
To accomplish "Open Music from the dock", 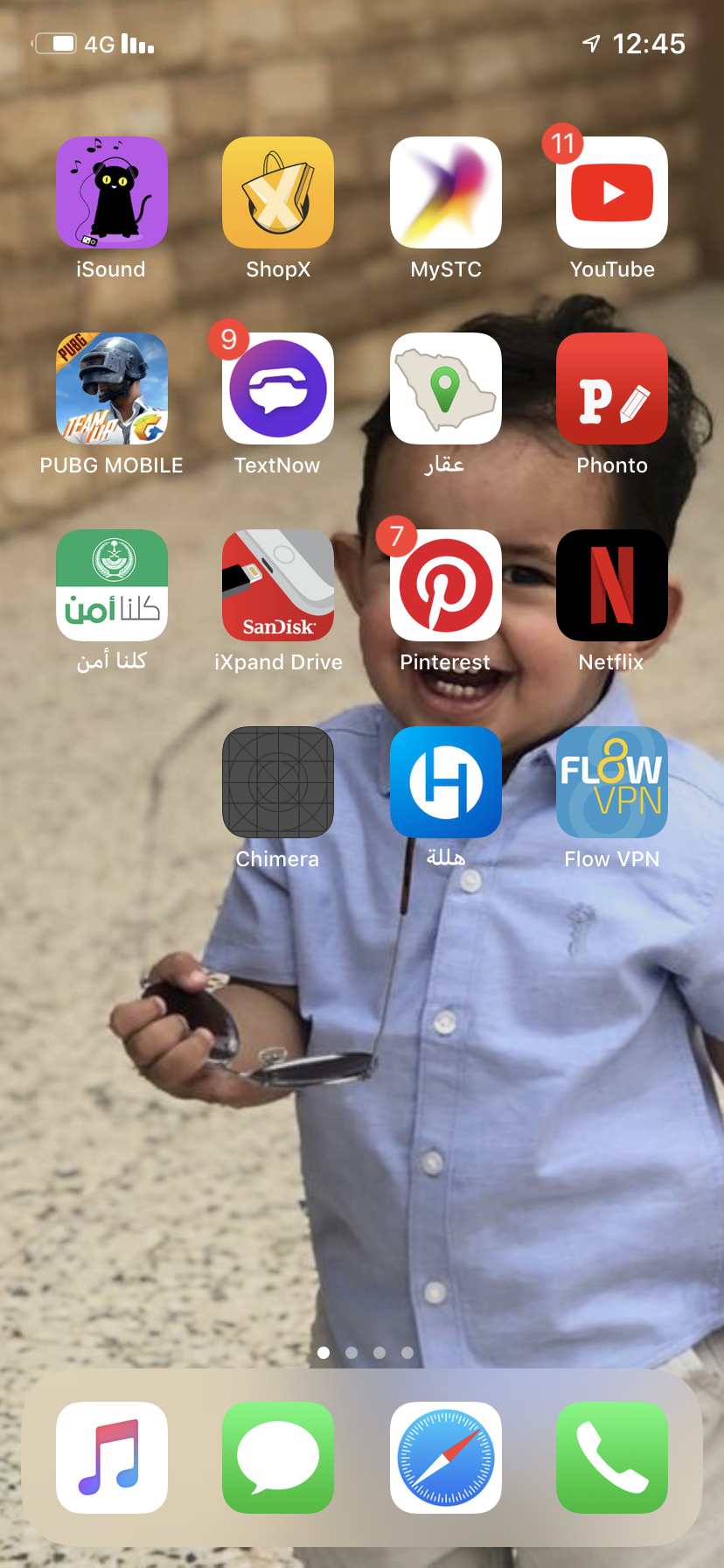I will pos(112,1458).
